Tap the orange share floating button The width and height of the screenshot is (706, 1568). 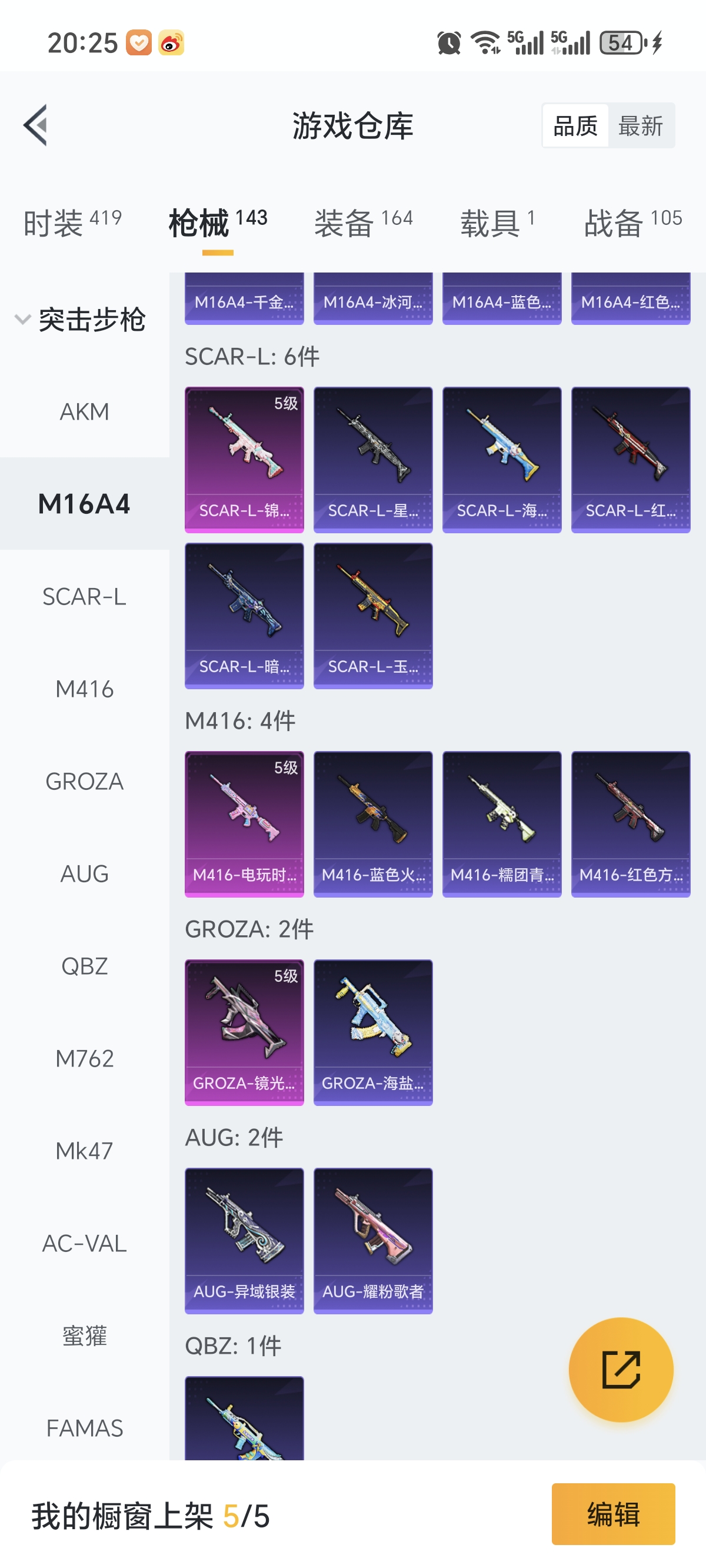click(620, 1370)
